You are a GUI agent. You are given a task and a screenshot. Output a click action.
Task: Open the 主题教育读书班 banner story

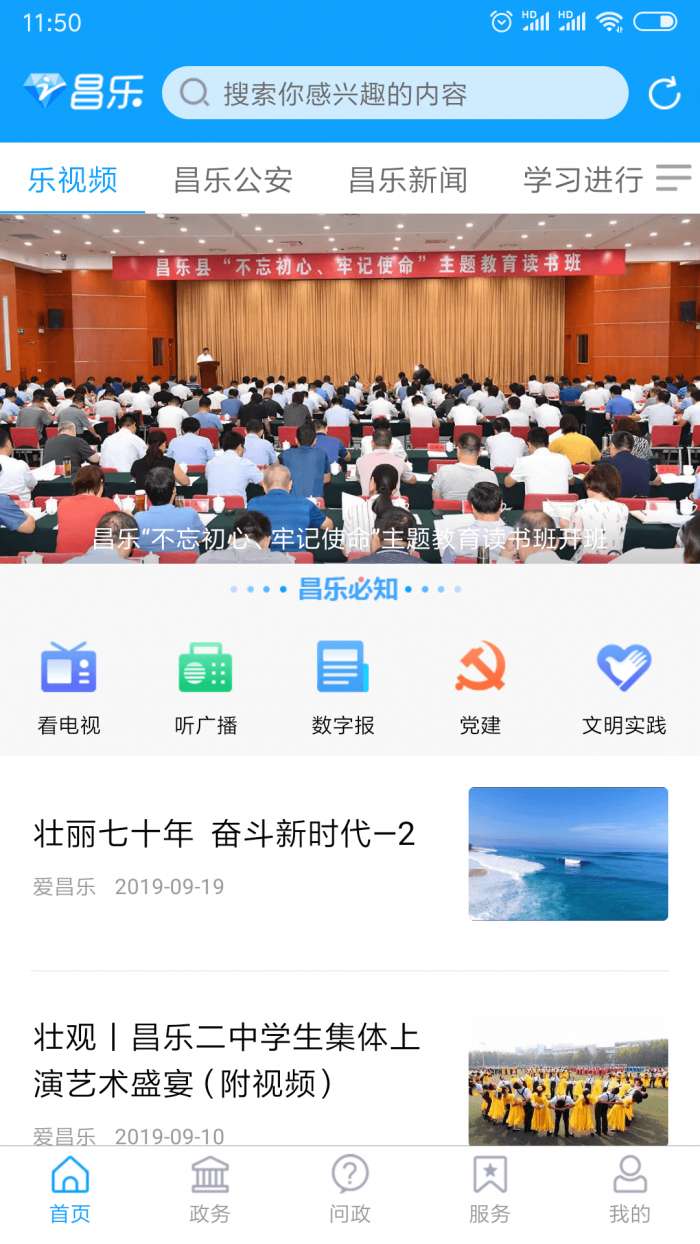pos(350,388)
